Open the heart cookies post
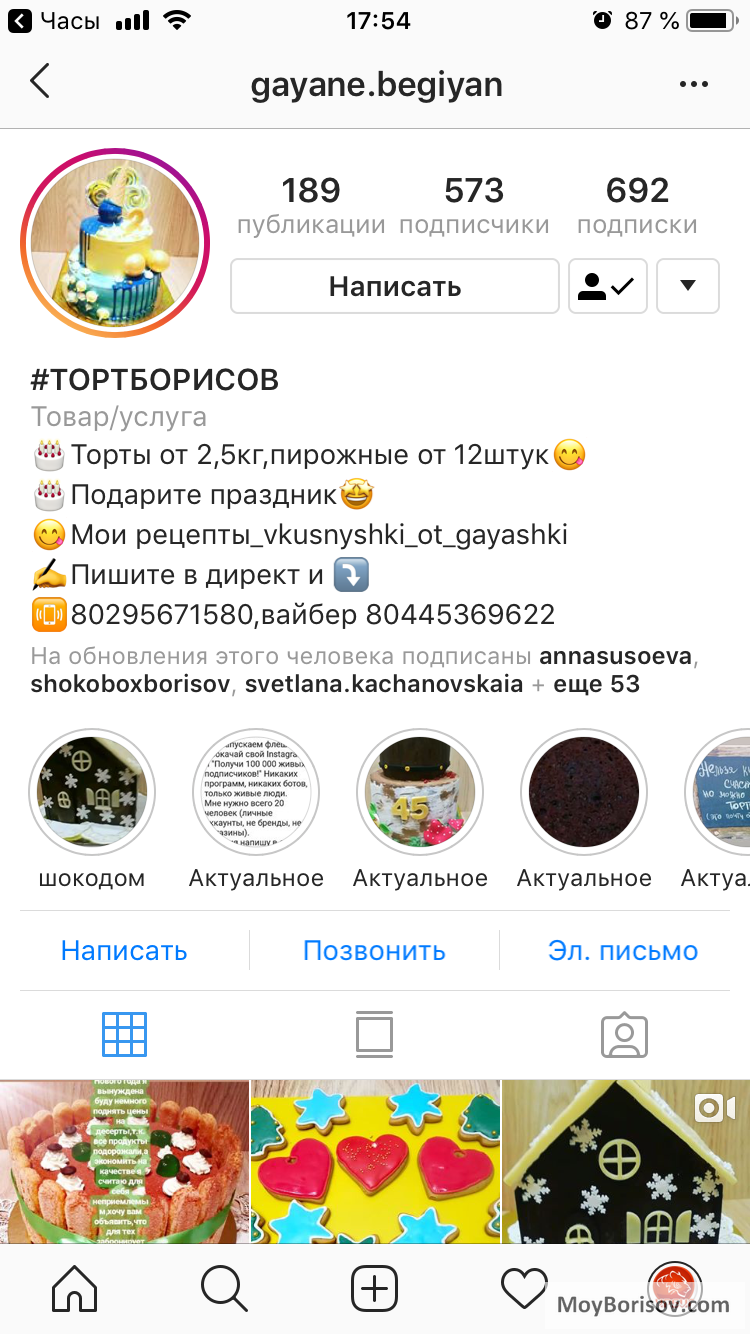The image size is (750, 1334). point(375,1161)
